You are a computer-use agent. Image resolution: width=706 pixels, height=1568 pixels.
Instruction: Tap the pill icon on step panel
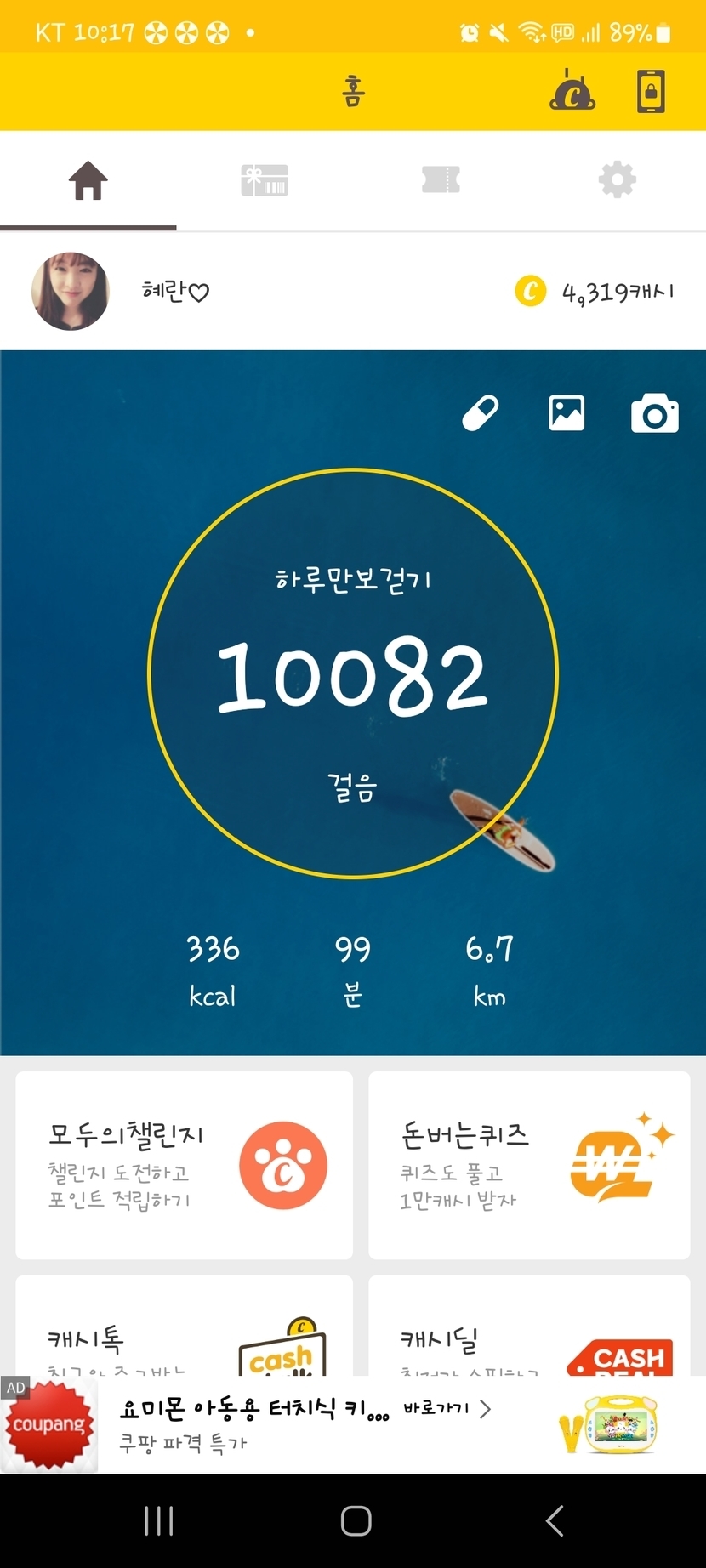[x=481, y=413]
